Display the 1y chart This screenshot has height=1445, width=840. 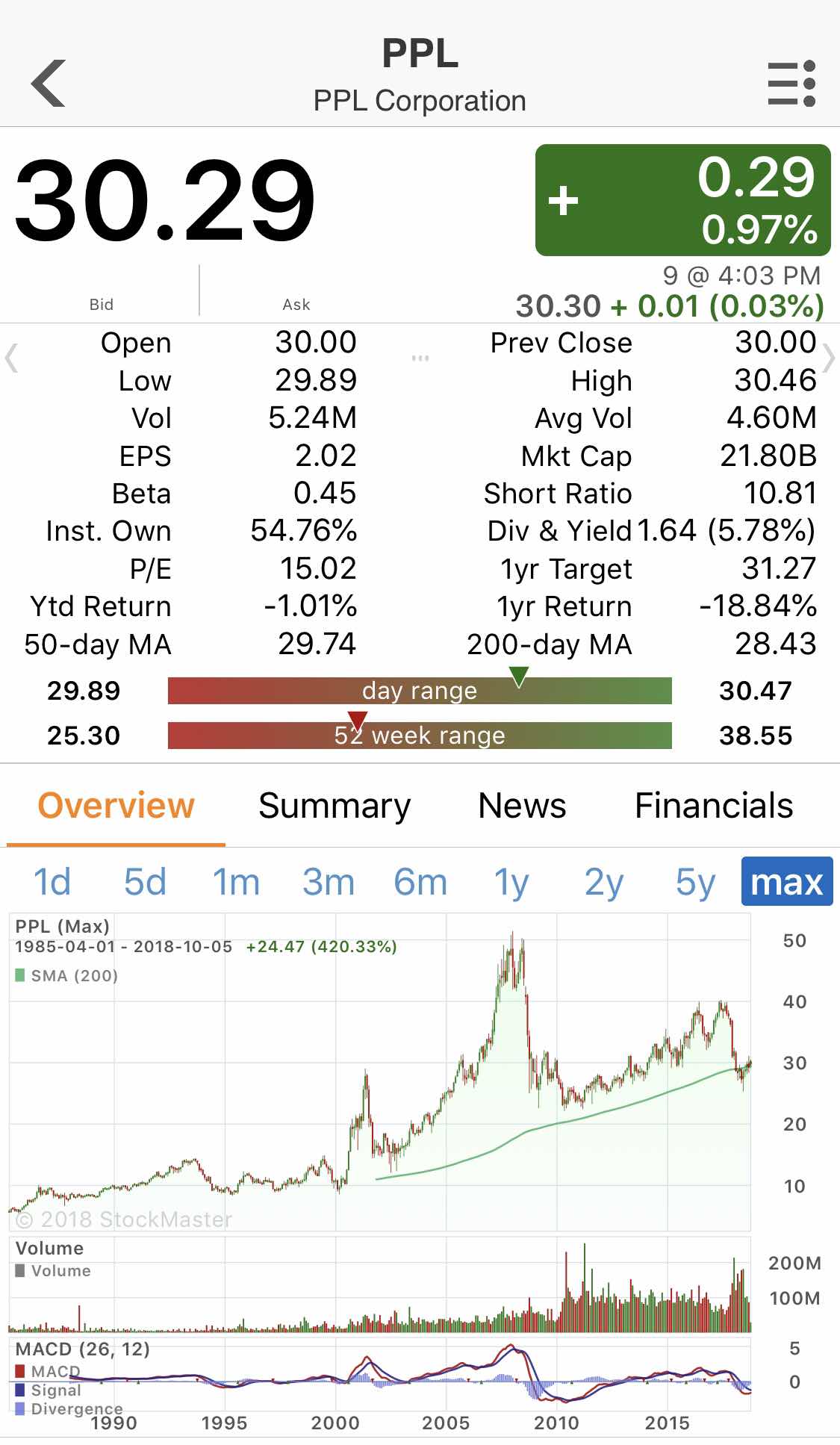click(x=511, y=882)
